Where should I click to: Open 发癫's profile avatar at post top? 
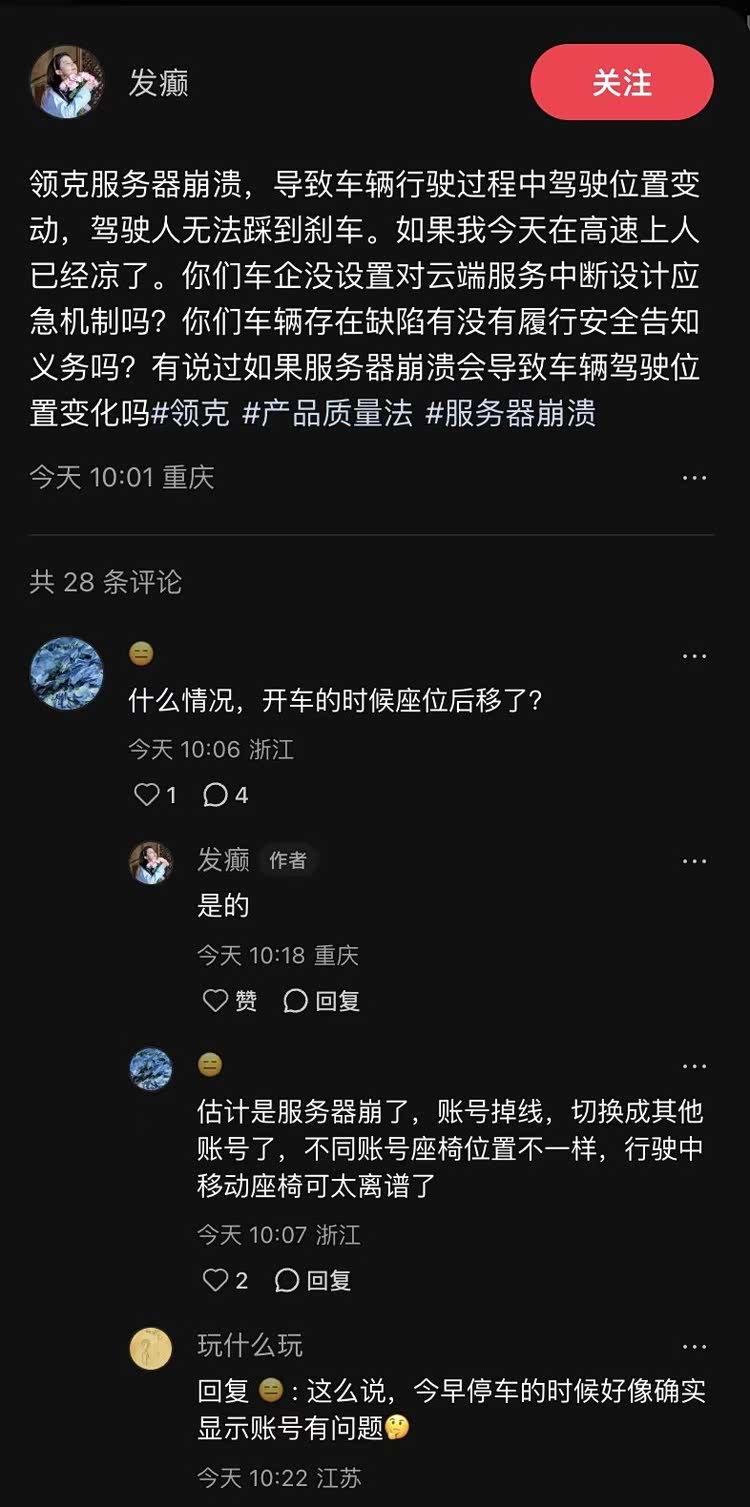click(x=67, y=82)
